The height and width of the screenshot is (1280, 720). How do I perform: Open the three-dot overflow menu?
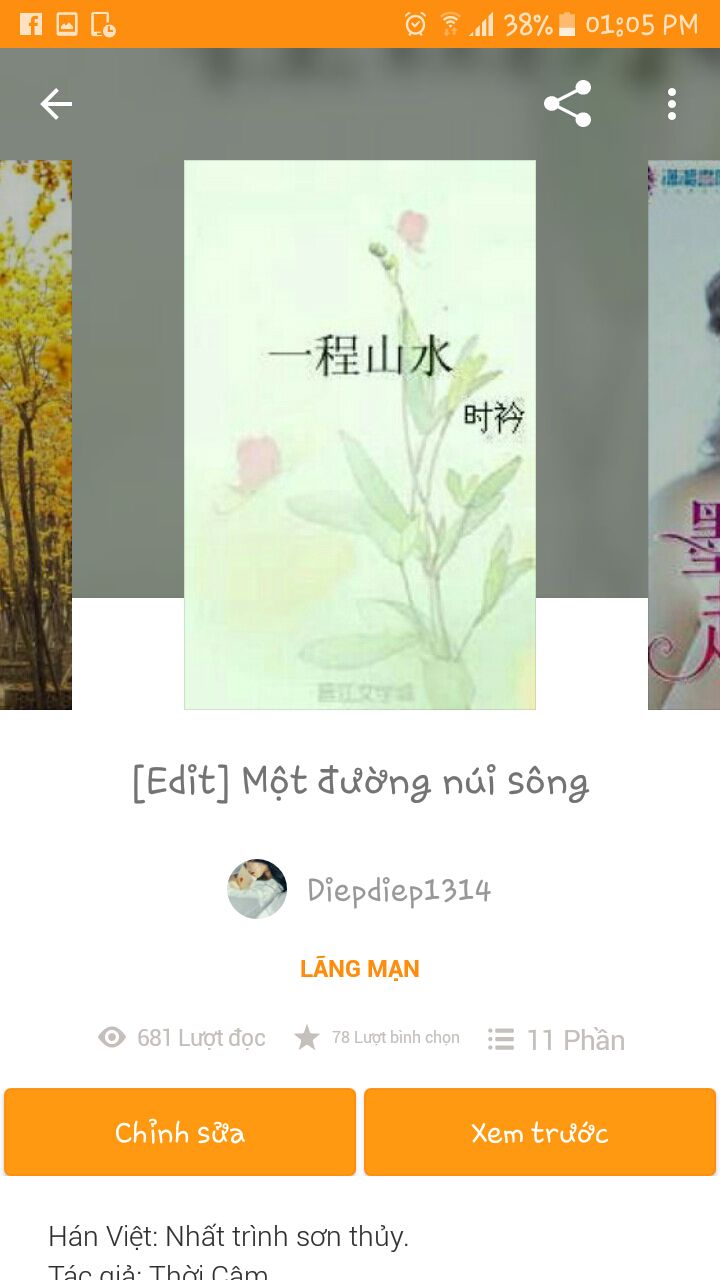coord(671,104)
